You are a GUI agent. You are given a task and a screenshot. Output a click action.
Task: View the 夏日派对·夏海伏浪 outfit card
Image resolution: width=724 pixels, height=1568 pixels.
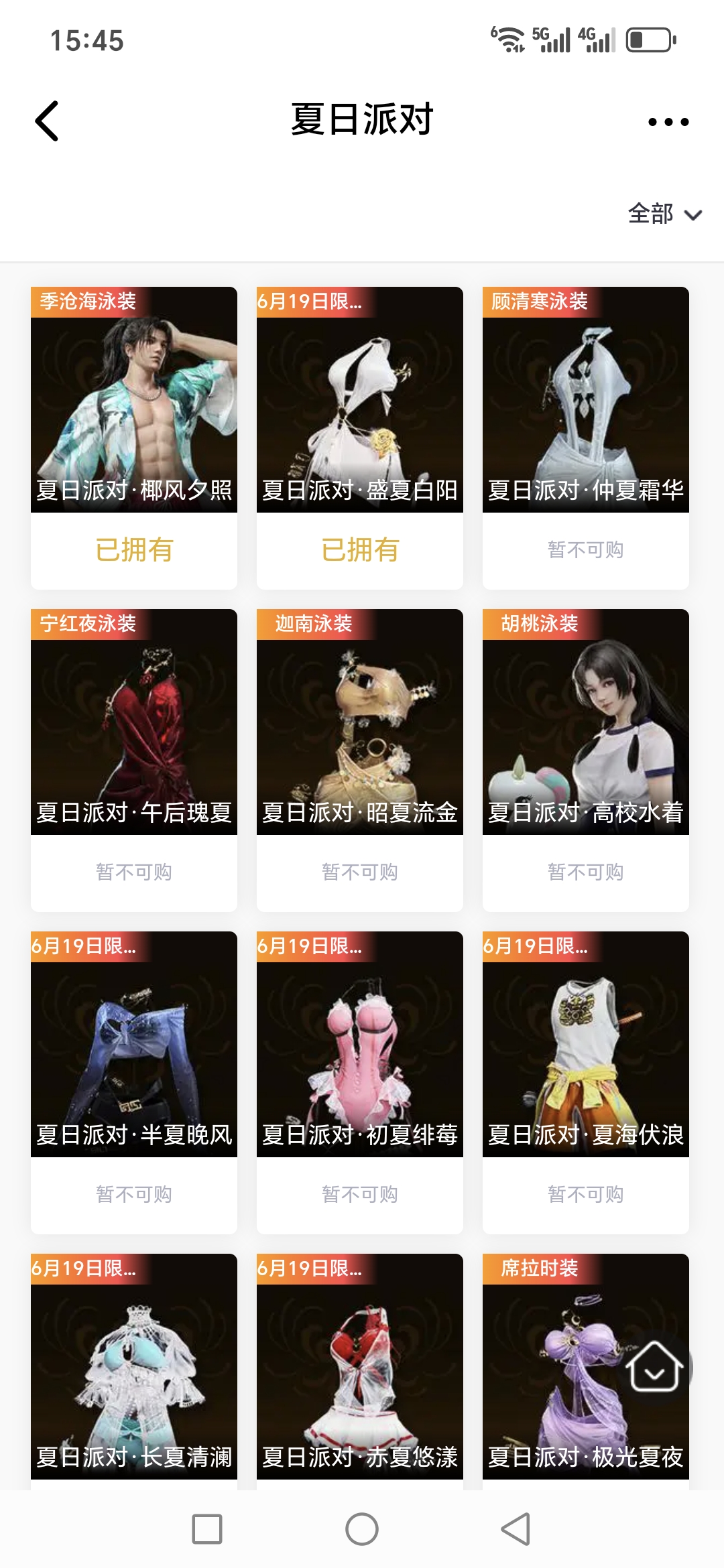586,1045
